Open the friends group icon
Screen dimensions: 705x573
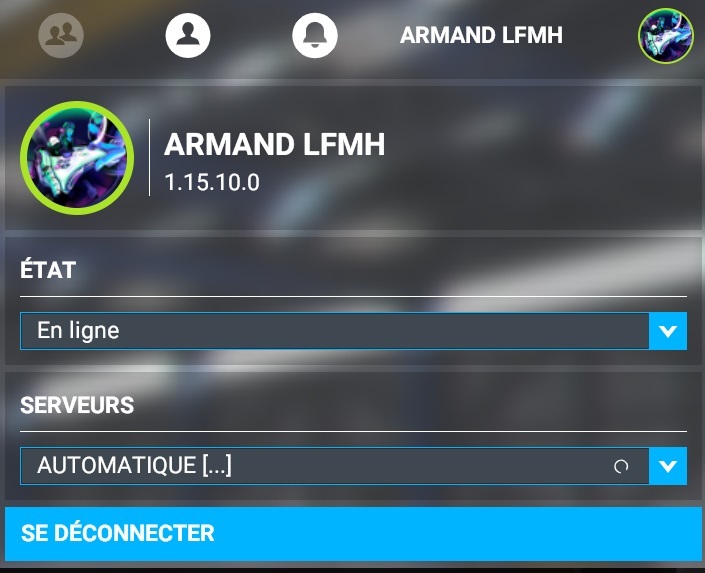tap(61, 35)
